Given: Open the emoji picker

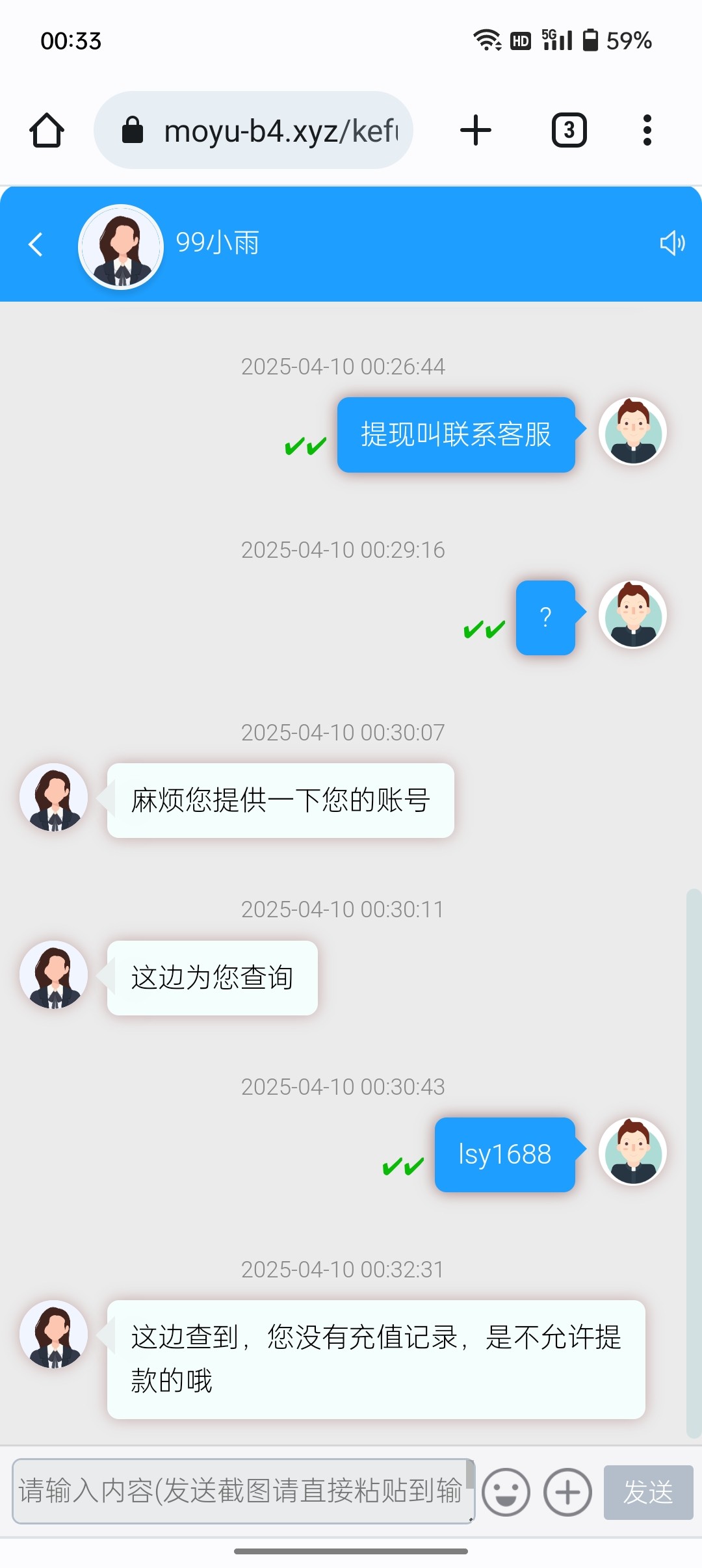Looking at the screenshot, I should pos(506,1492).
